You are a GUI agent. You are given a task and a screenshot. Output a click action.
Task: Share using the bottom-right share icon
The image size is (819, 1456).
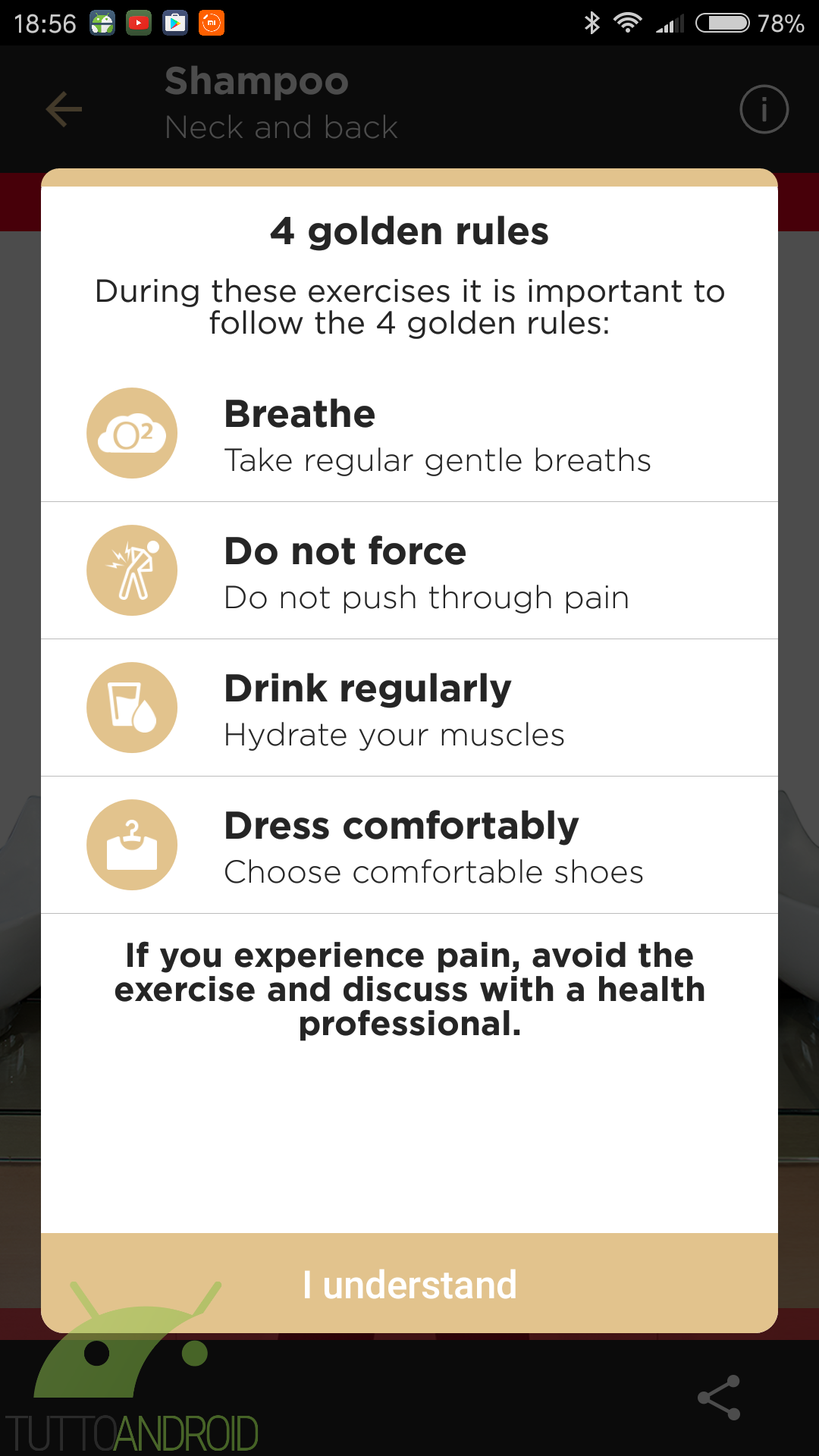tap(719, 1398)
